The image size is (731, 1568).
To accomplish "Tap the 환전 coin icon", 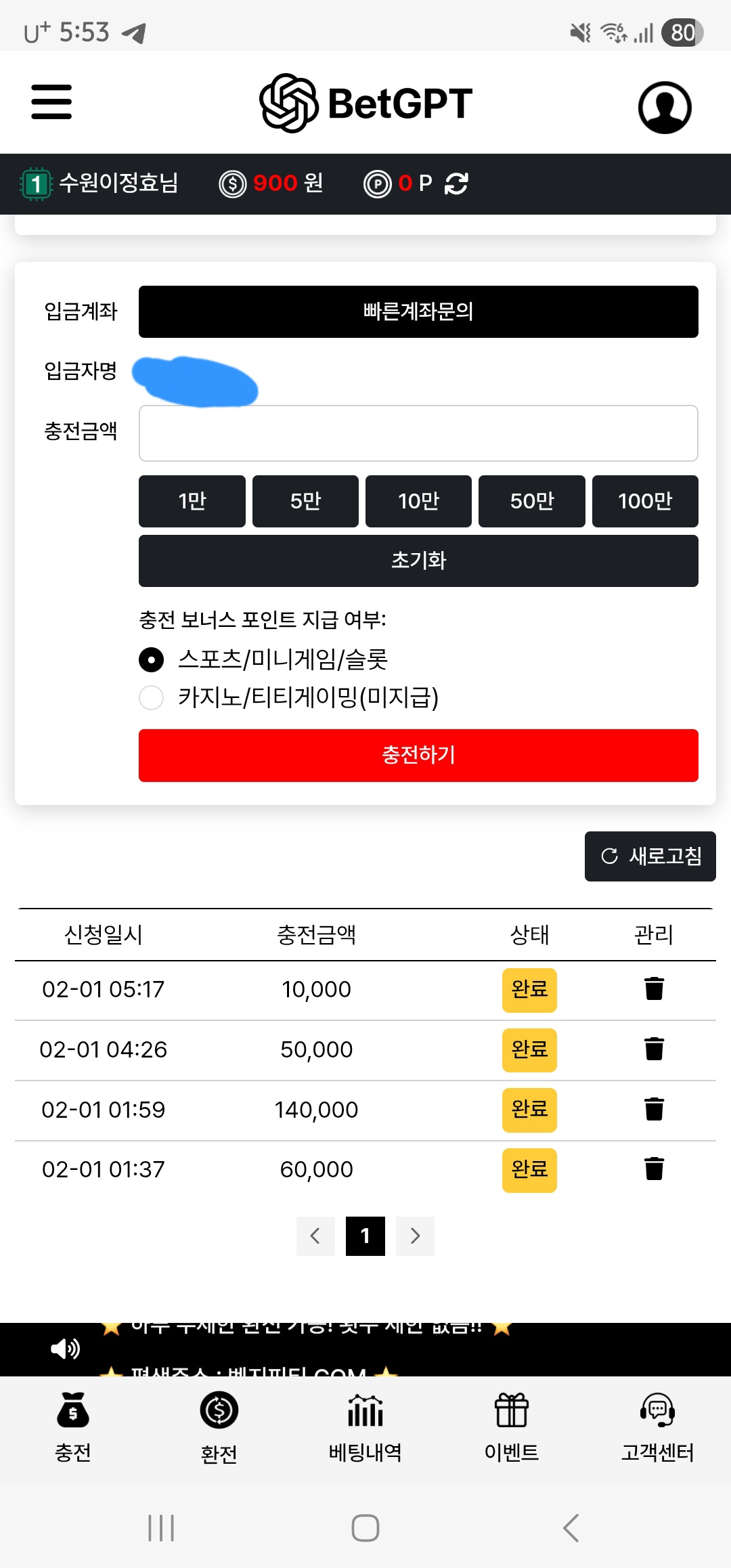I will [x=218, y=1411].
